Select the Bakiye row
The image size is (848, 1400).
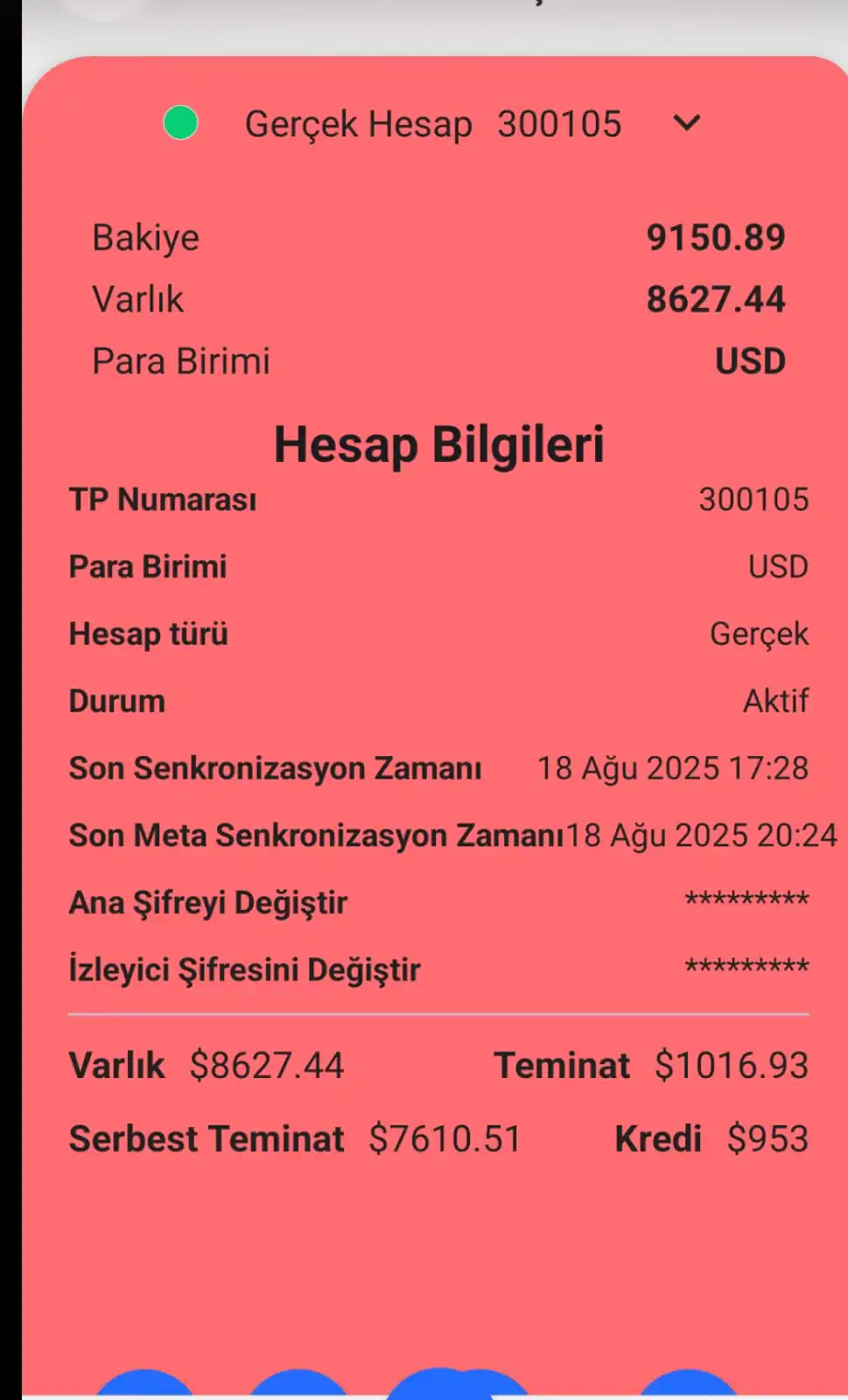[438, 237]
